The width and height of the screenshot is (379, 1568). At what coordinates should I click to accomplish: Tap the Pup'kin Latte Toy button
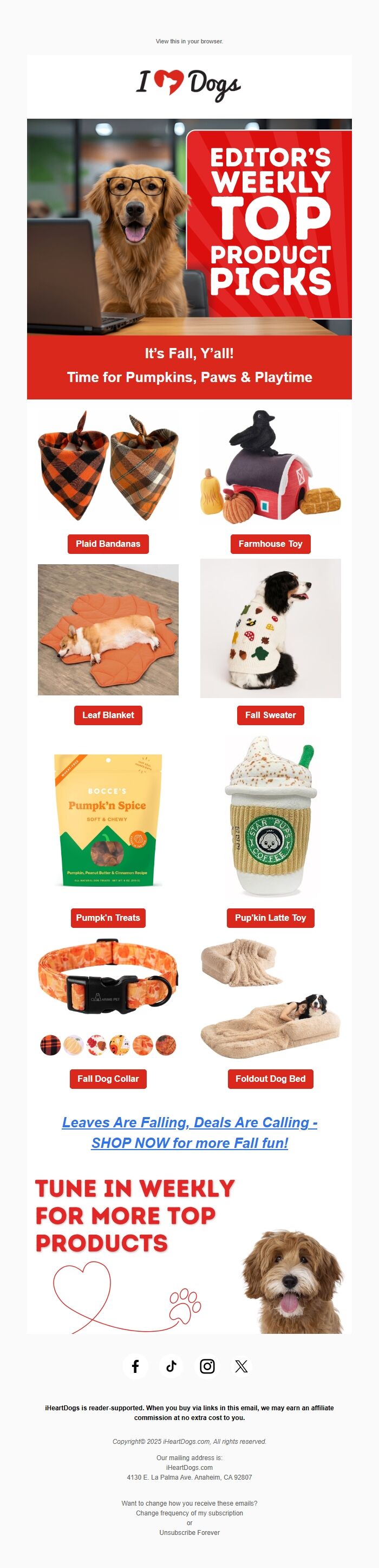(270, 917)
